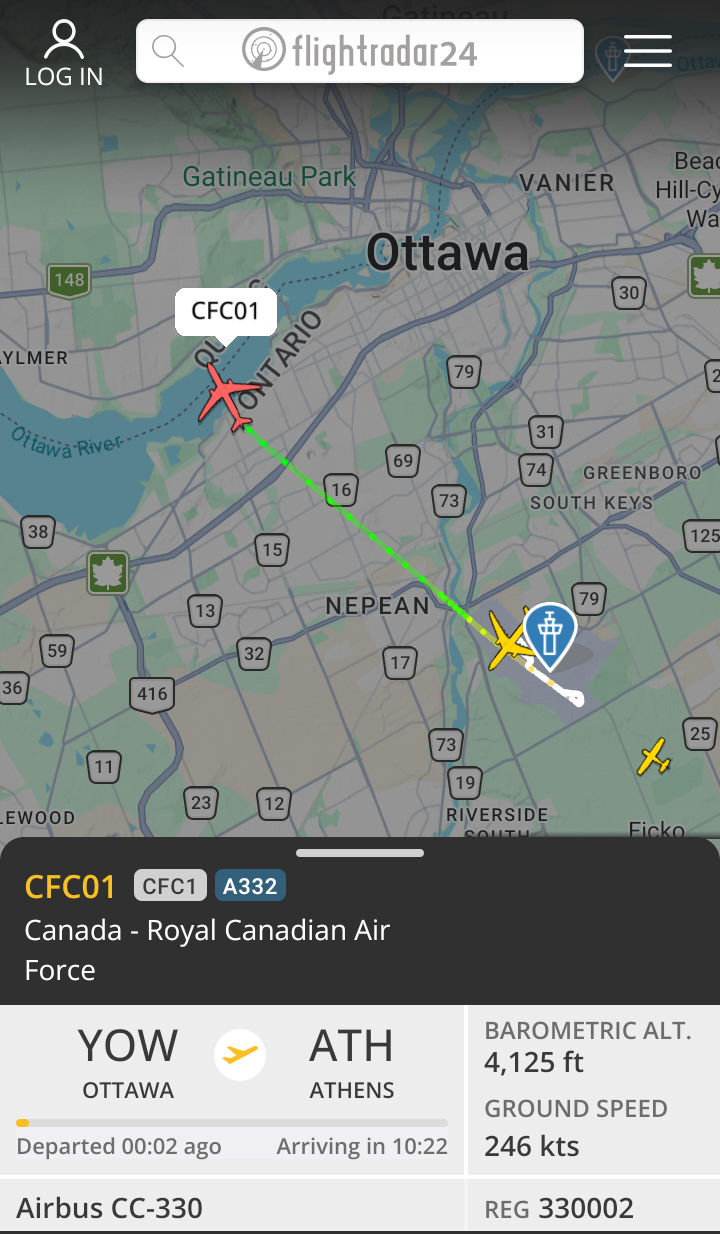
Task: Tap the CFC01 callout label on map
Action: pyautogui.click(x=225, y=311)
